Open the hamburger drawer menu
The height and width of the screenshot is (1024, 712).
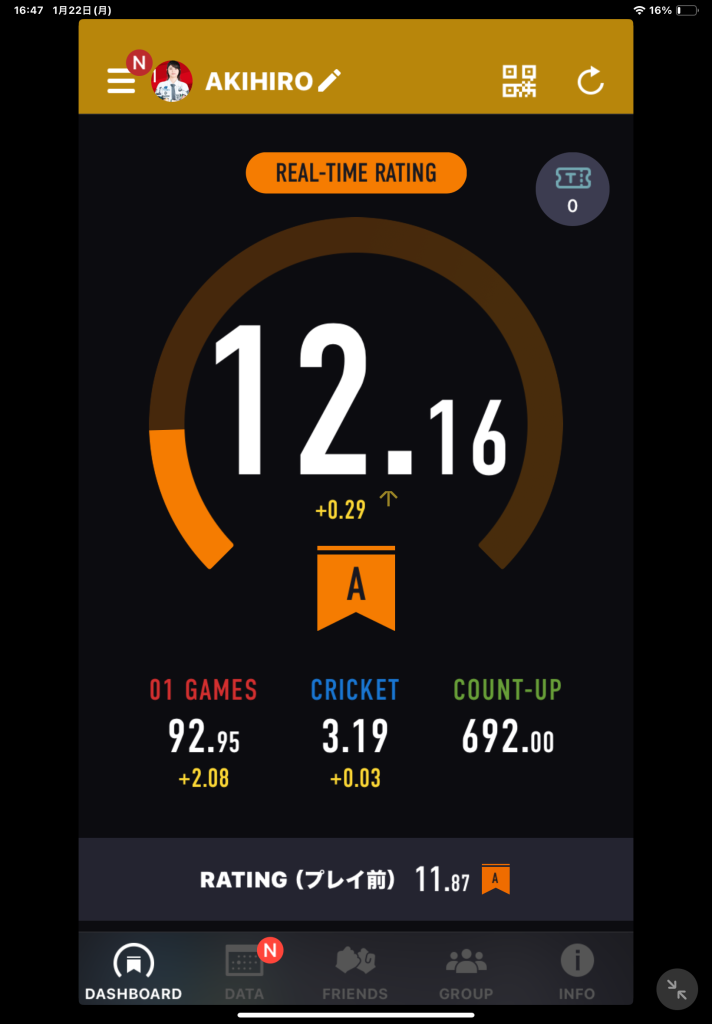pyautogui.click(x=121, y=81)
